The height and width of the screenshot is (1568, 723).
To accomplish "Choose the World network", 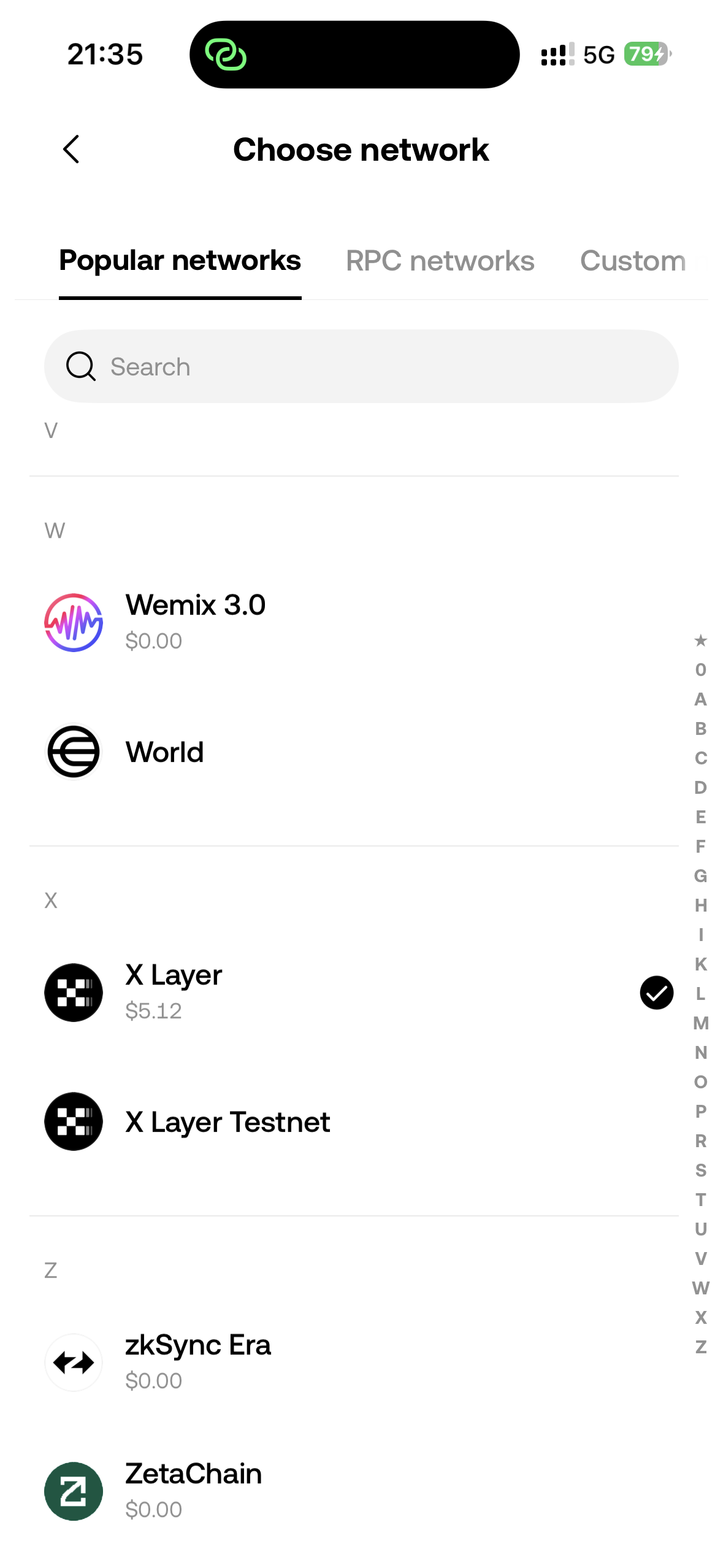I will point(164,752).
